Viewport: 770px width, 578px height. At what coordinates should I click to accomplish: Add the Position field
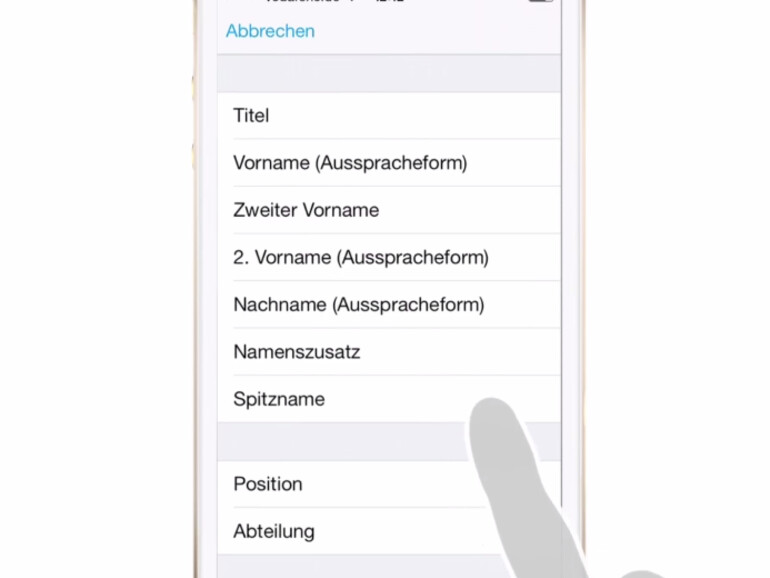click(268, 484)
